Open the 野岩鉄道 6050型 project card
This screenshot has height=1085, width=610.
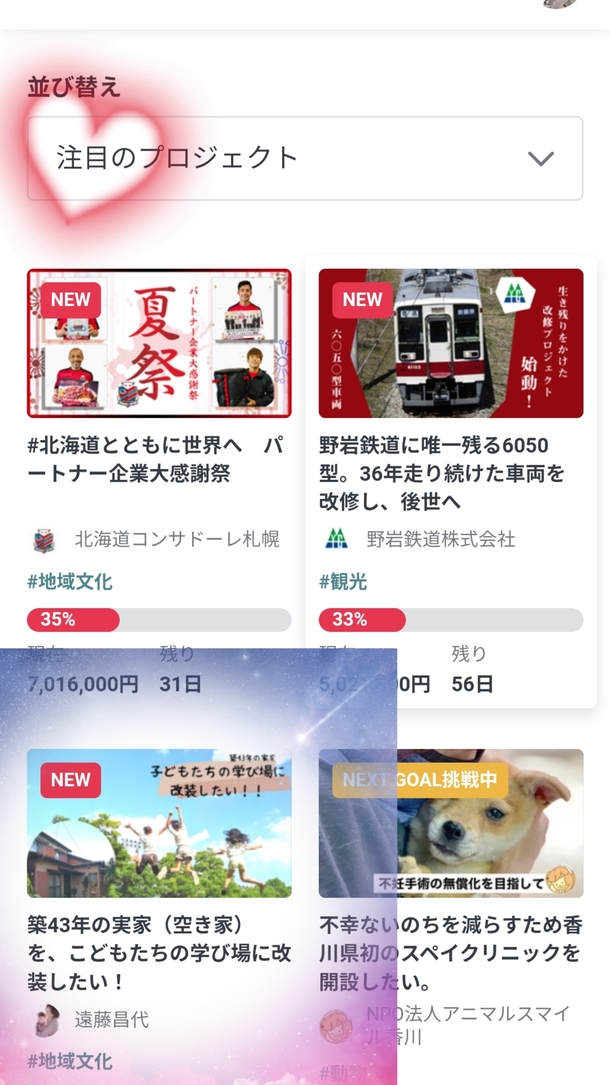click(450, 343)
